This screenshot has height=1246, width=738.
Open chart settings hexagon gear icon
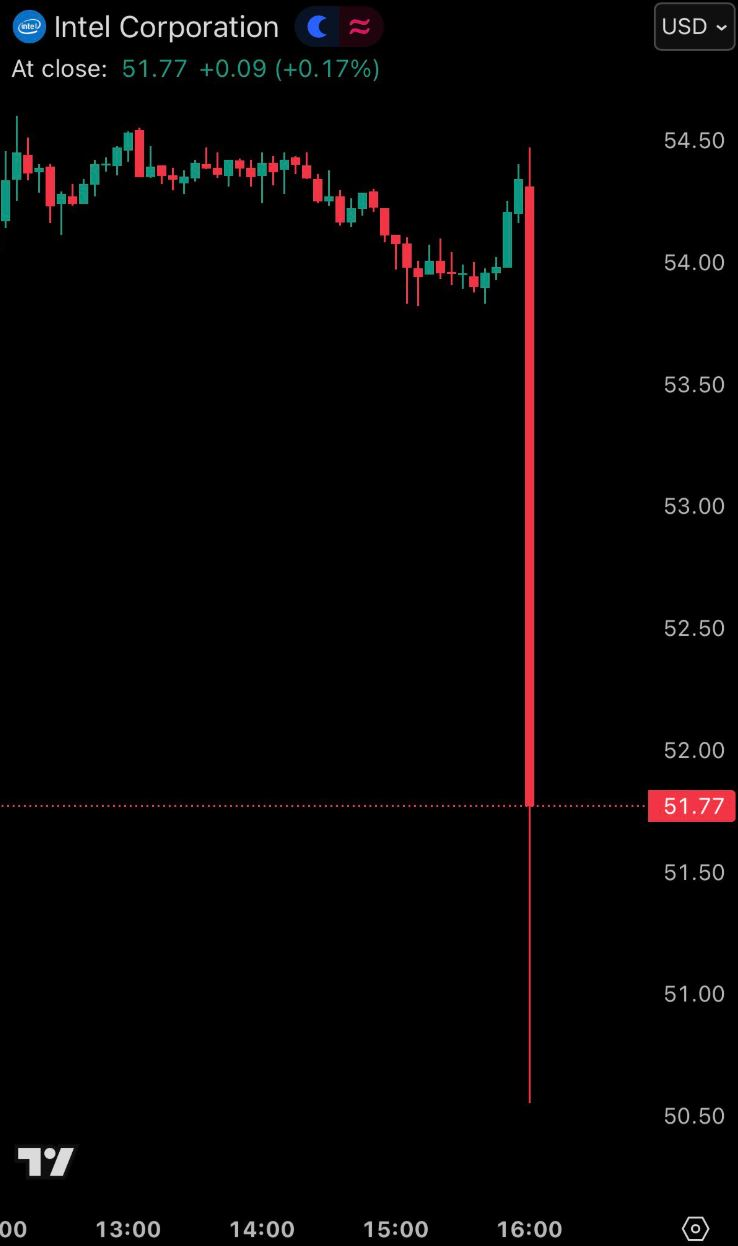pos(696,1228)
